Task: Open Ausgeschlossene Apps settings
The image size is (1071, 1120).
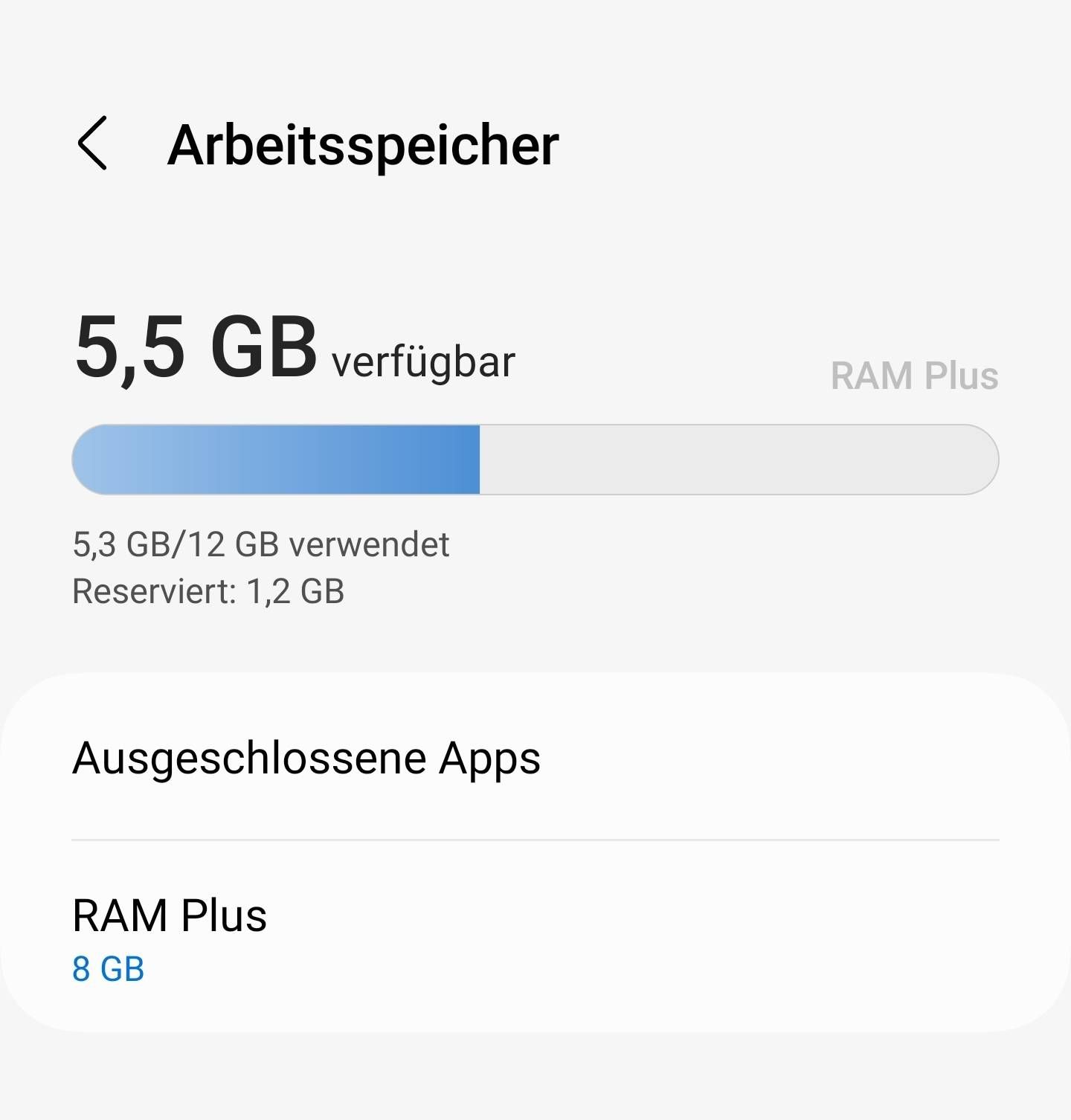Action: pos(306,759)
